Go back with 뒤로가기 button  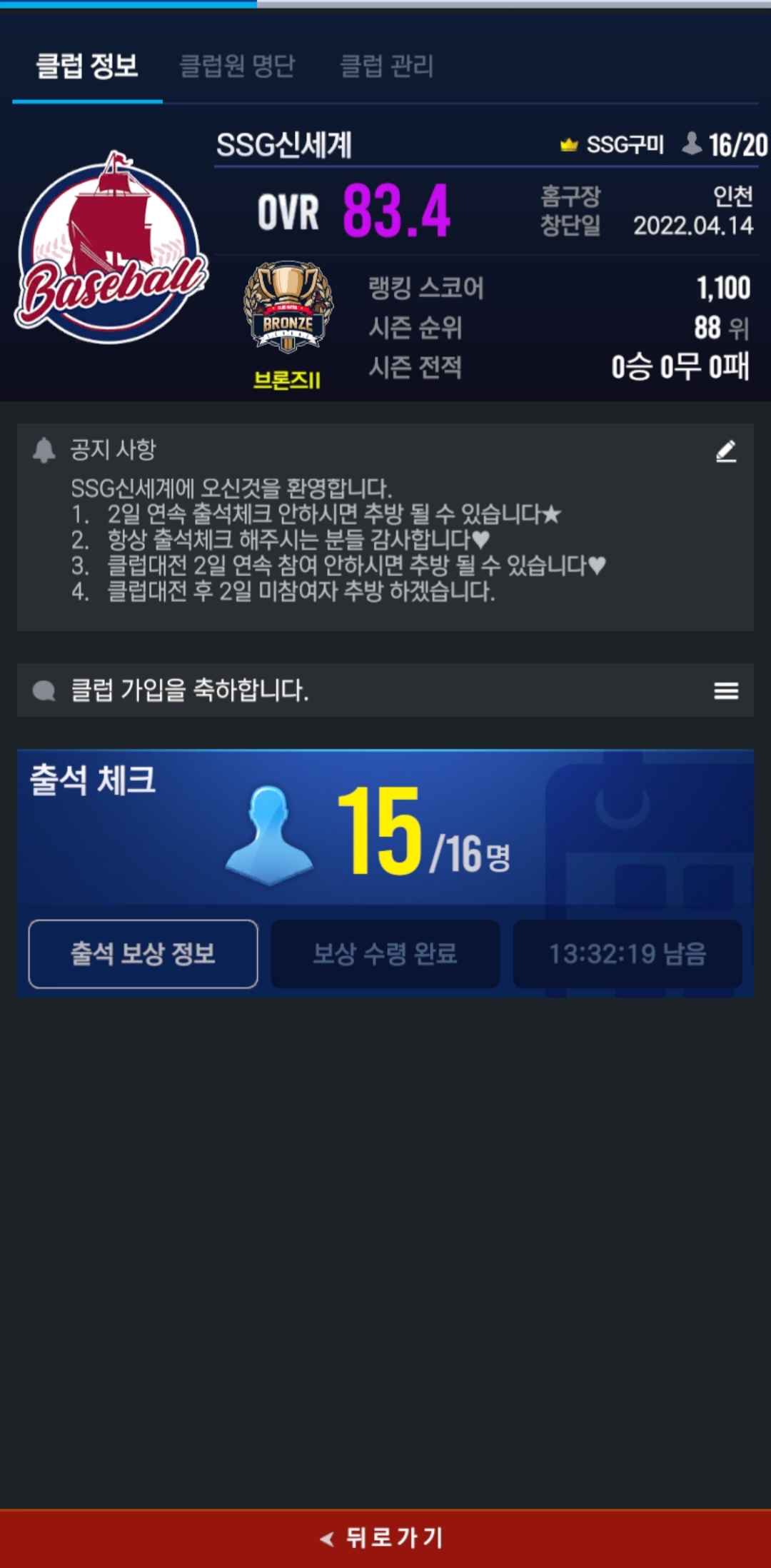pos(385,1537)
